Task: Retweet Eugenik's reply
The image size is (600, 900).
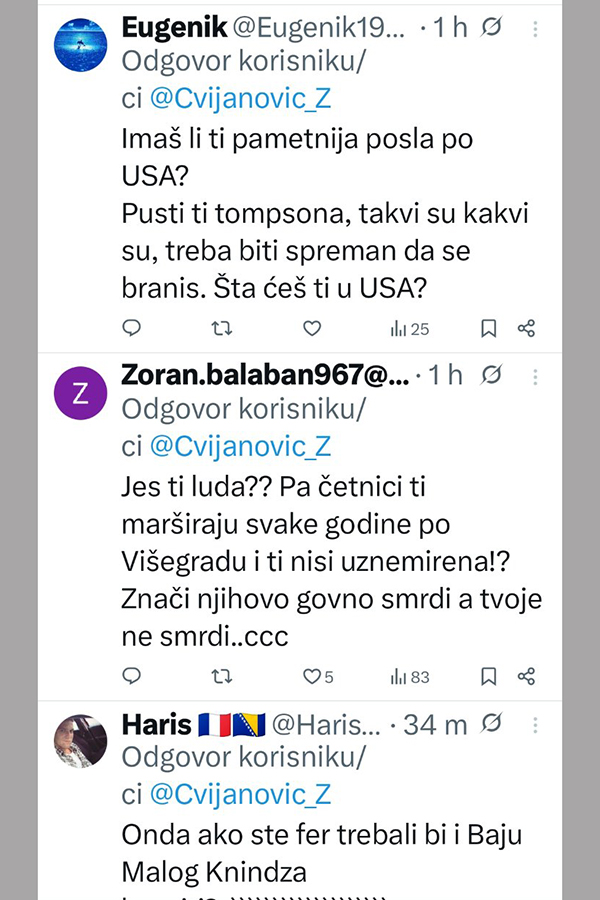Action: (224, 327)
